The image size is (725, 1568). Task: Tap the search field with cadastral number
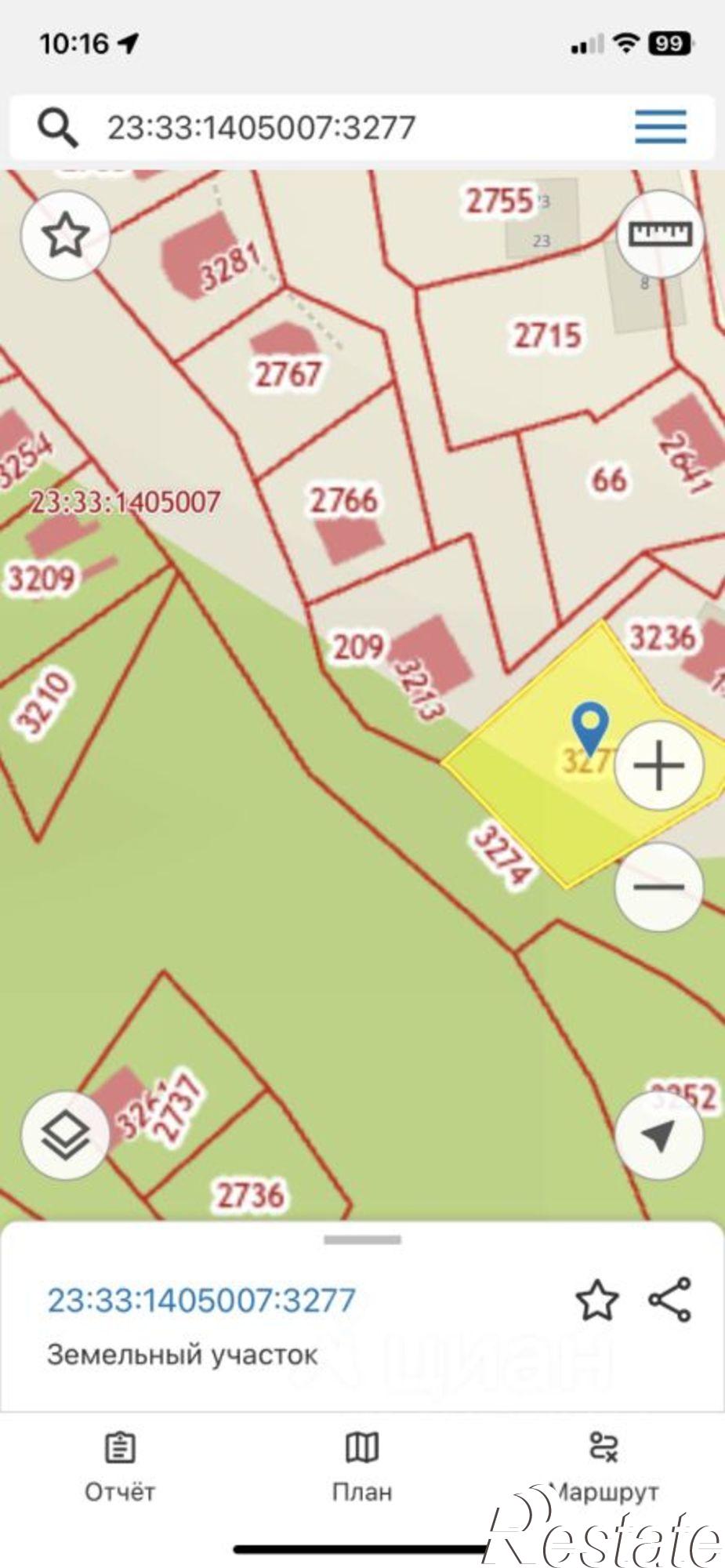click(314, 128)
